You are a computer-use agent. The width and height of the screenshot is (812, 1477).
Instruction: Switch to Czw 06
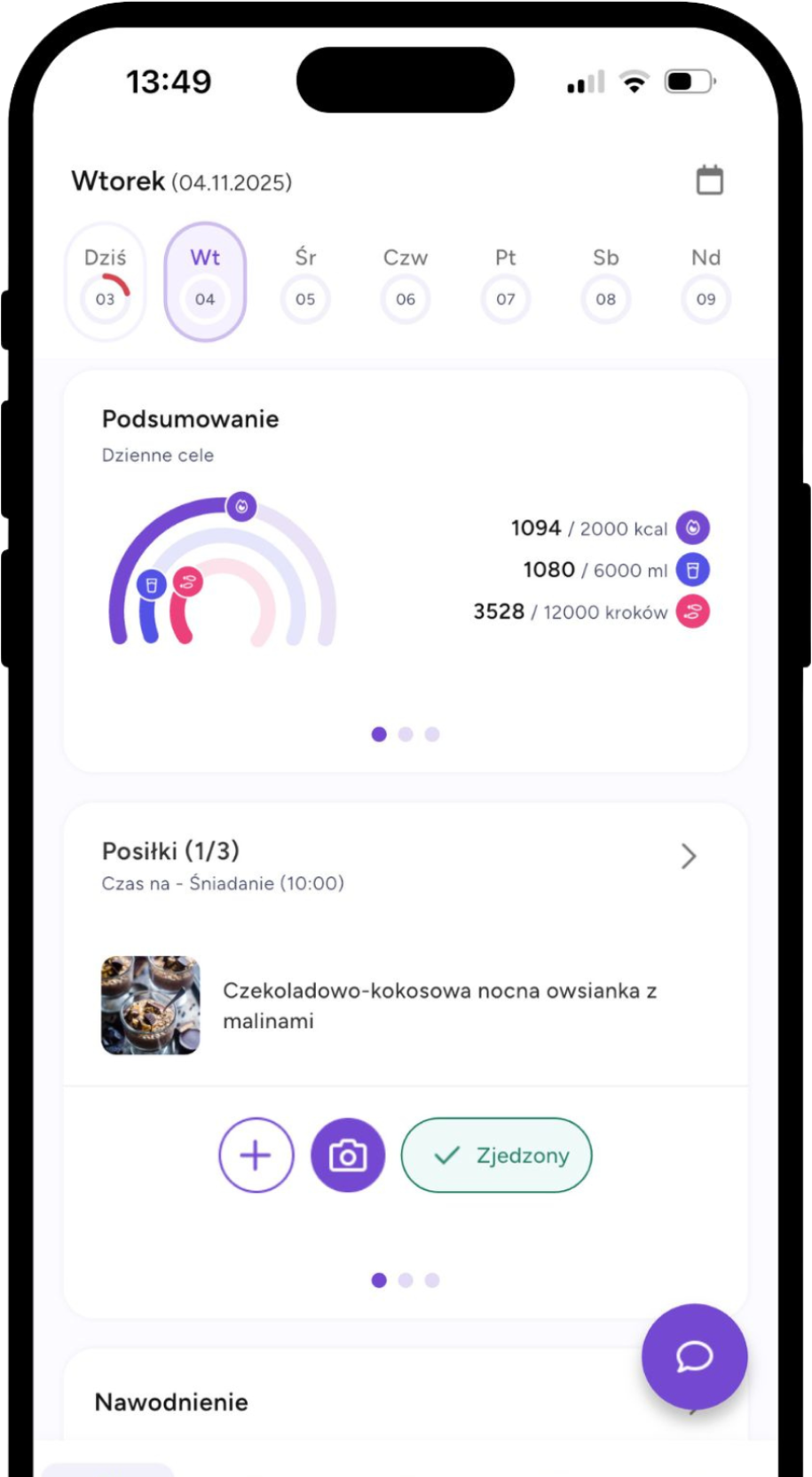(406, 281)
